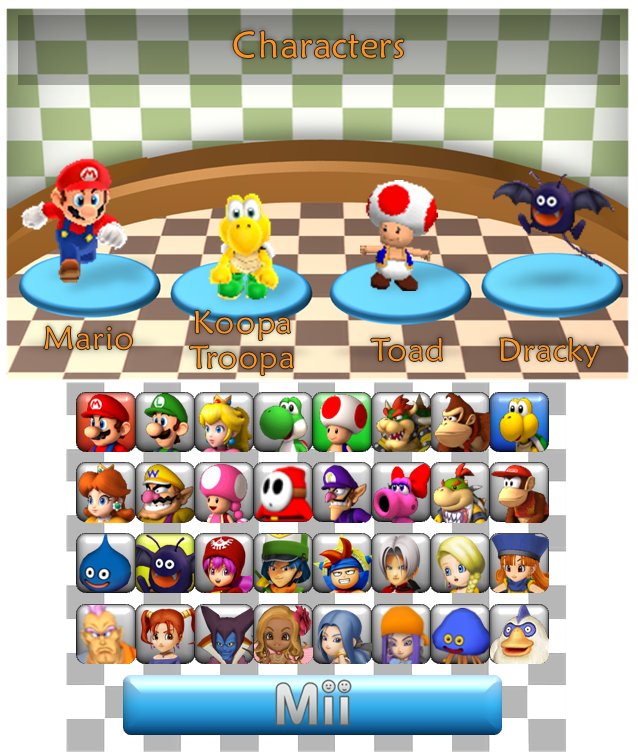Choose Luigi from the character grid
Image resolution: width=638 pixels, height=754 pixels.
(164, 421)
